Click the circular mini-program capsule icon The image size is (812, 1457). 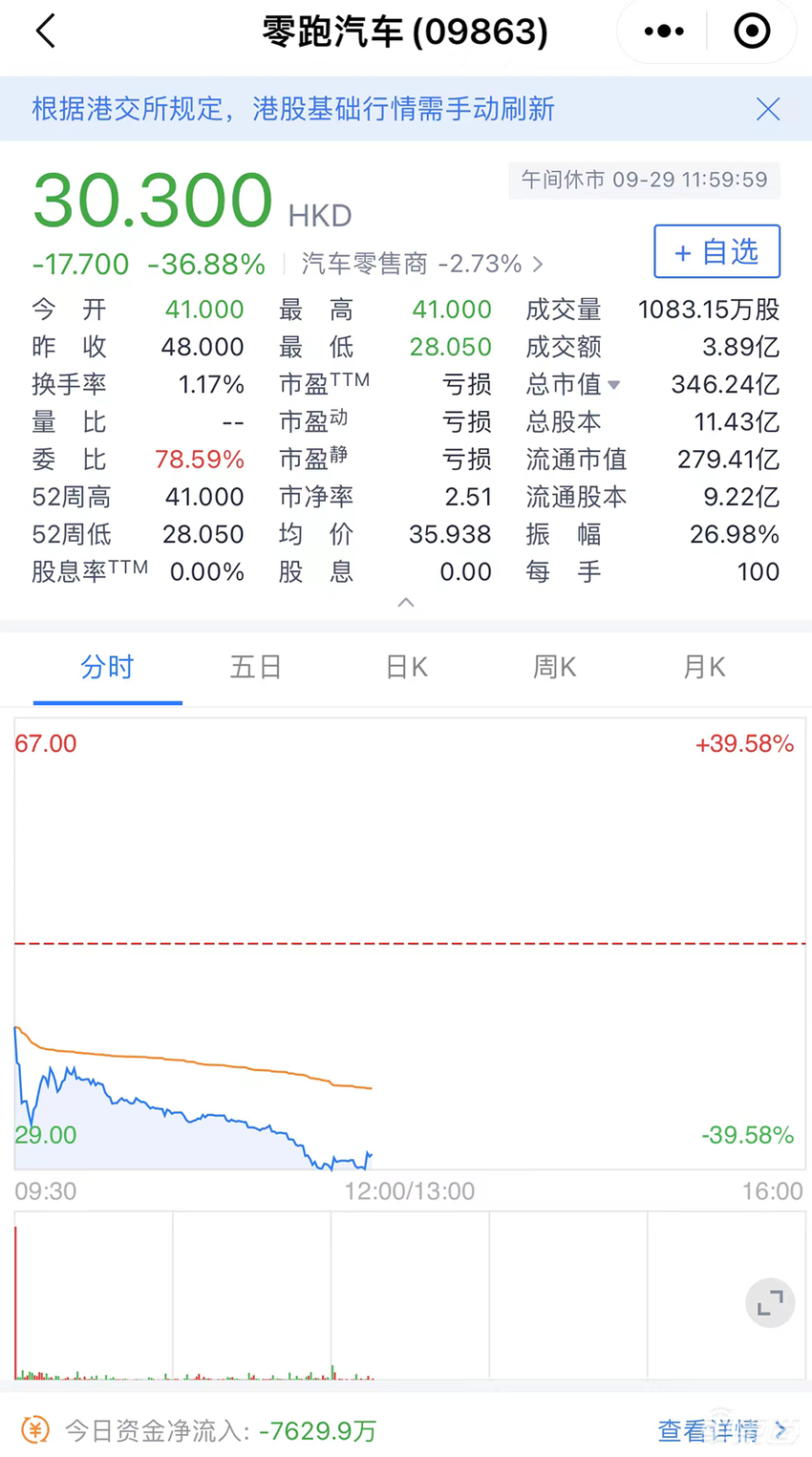(x=752, y=31)
